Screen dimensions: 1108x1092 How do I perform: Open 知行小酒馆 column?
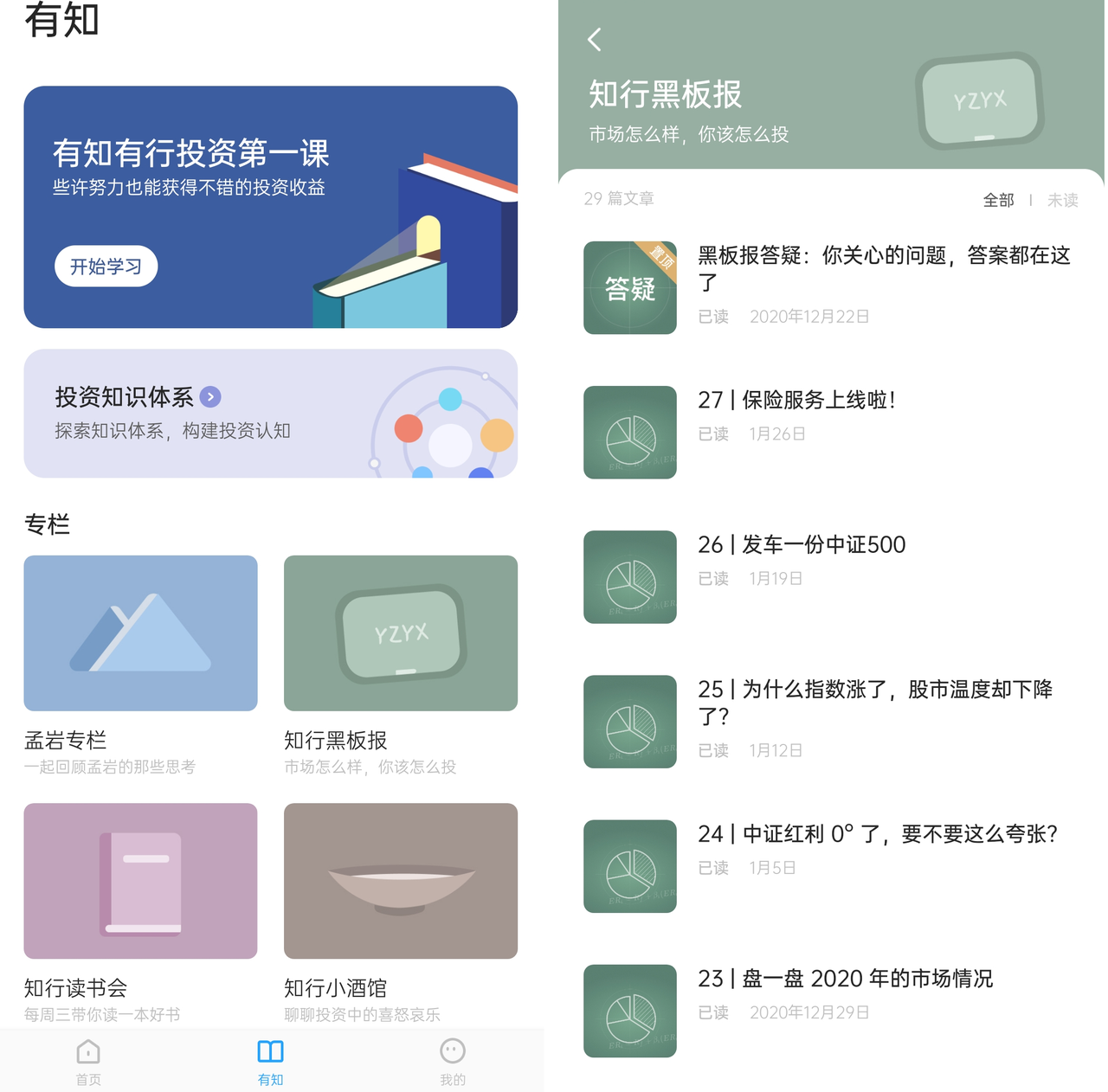pos(400,881)
